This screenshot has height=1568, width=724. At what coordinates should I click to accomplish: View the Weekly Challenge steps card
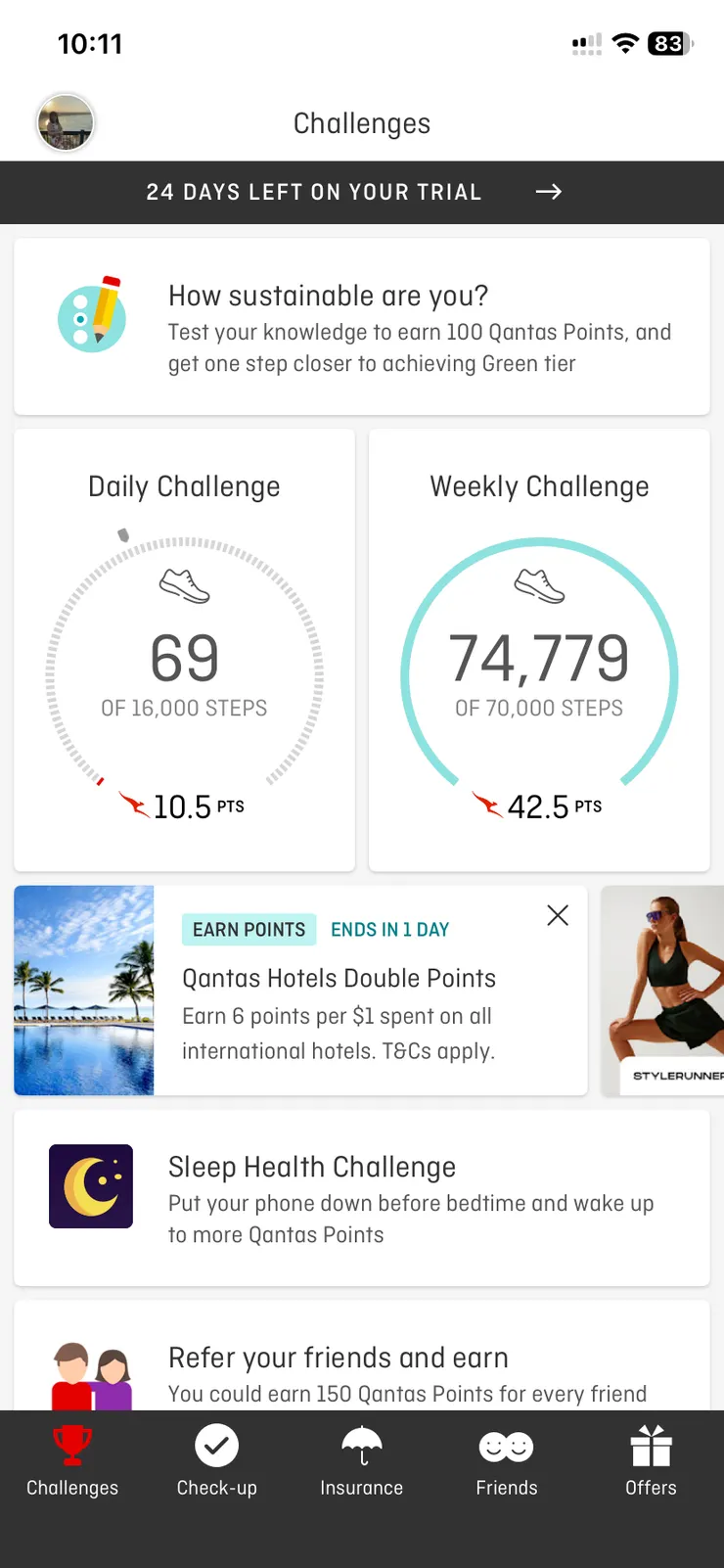click(x=539, y=650)
